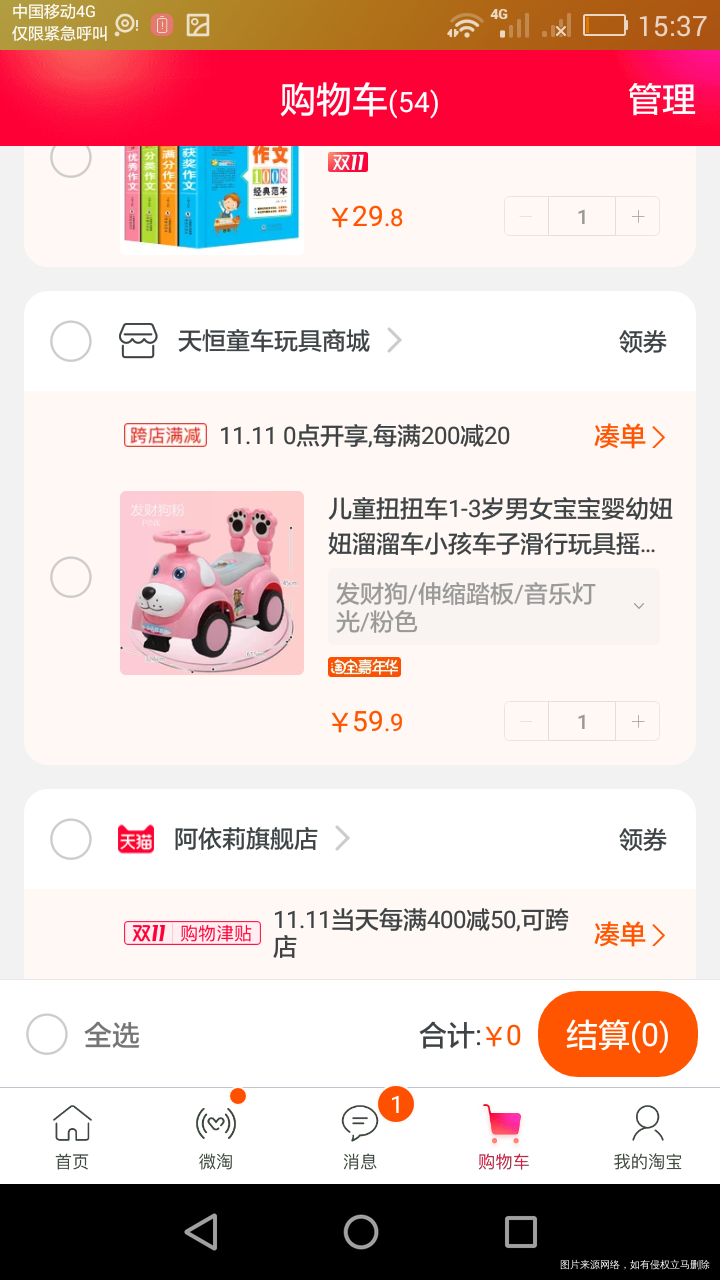This screenshot has width=720, height=1280.
Task: Click the 天恒童车玩具商城 store shopfront icon
Action: coord(140,341)
